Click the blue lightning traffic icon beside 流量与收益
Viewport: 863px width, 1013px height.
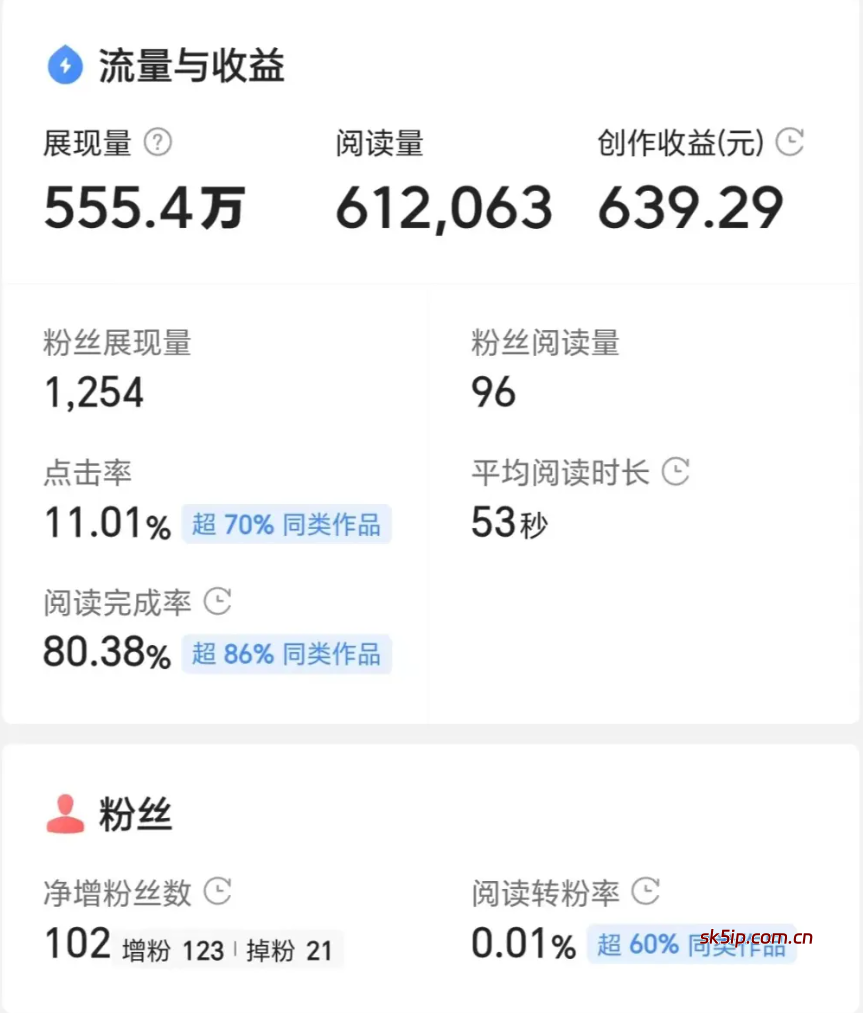(x=64, y=65)
